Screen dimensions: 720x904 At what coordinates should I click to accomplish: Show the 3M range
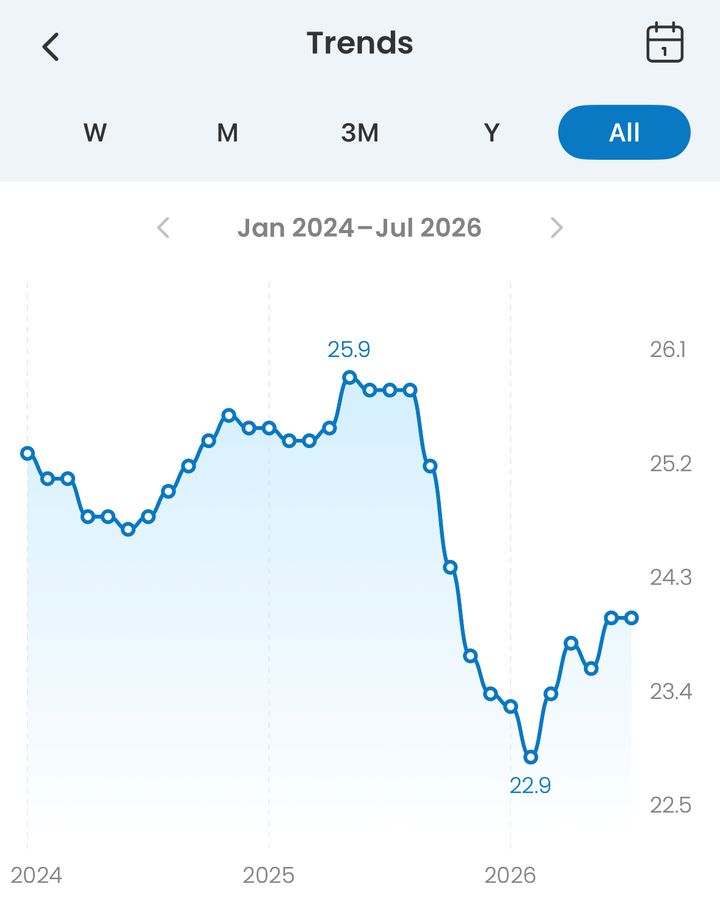360,133
